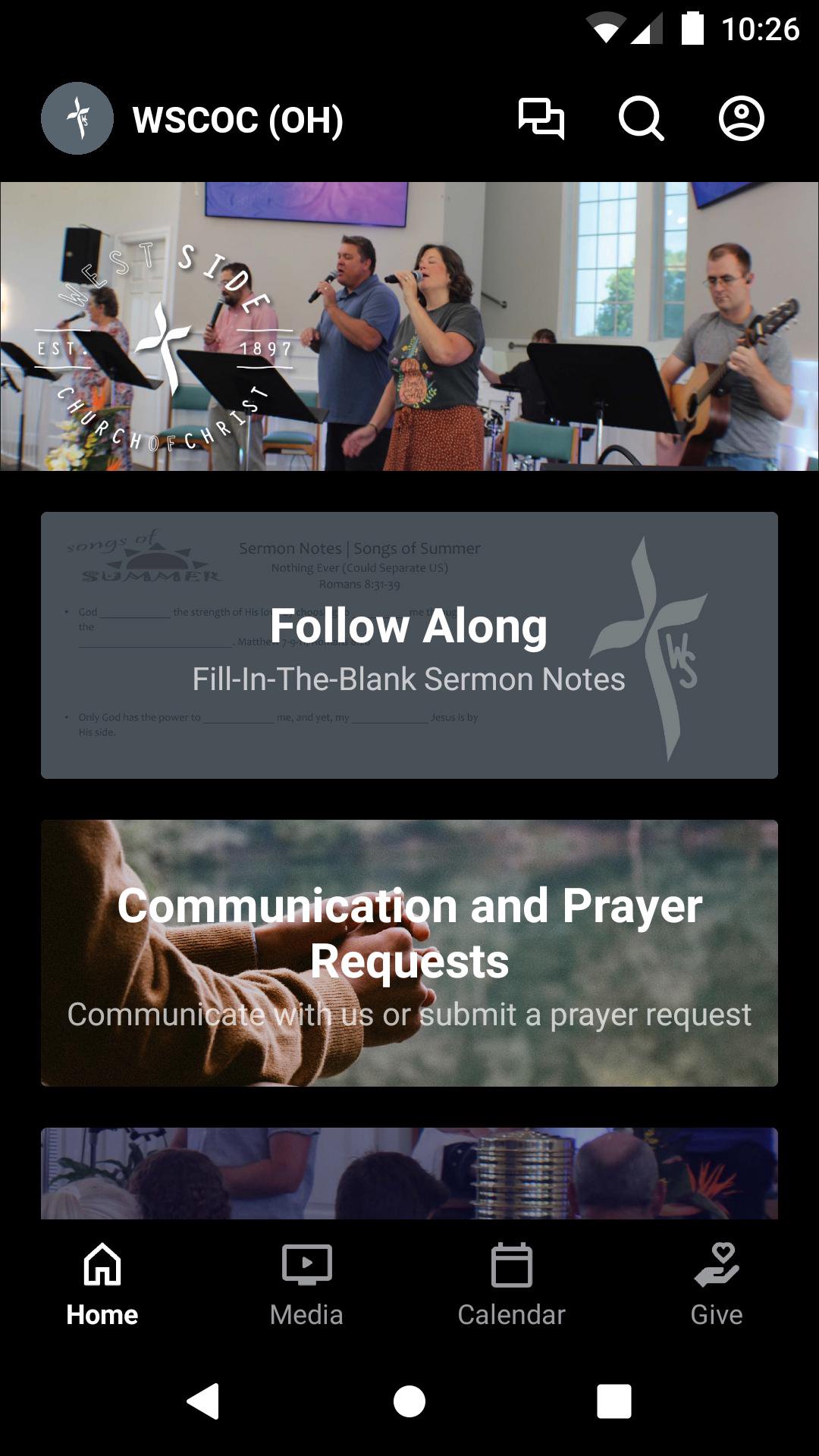This screenshot has height=1456, width=819.
Task: Tap the system back button
Action: [203, 1401]
